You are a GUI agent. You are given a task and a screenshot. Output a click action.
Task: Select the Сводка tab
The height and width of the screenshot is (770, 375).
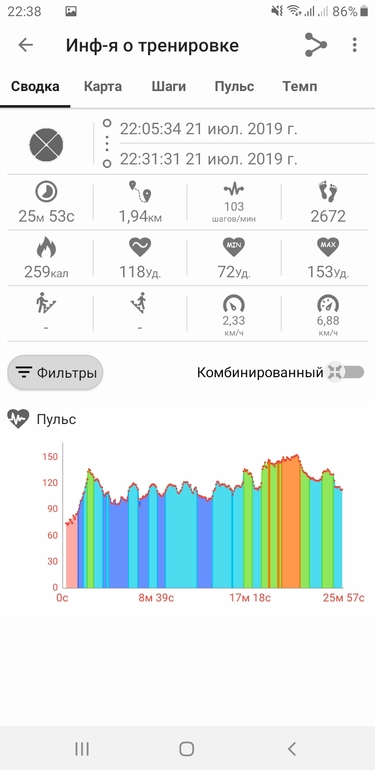tap(35, 87)
